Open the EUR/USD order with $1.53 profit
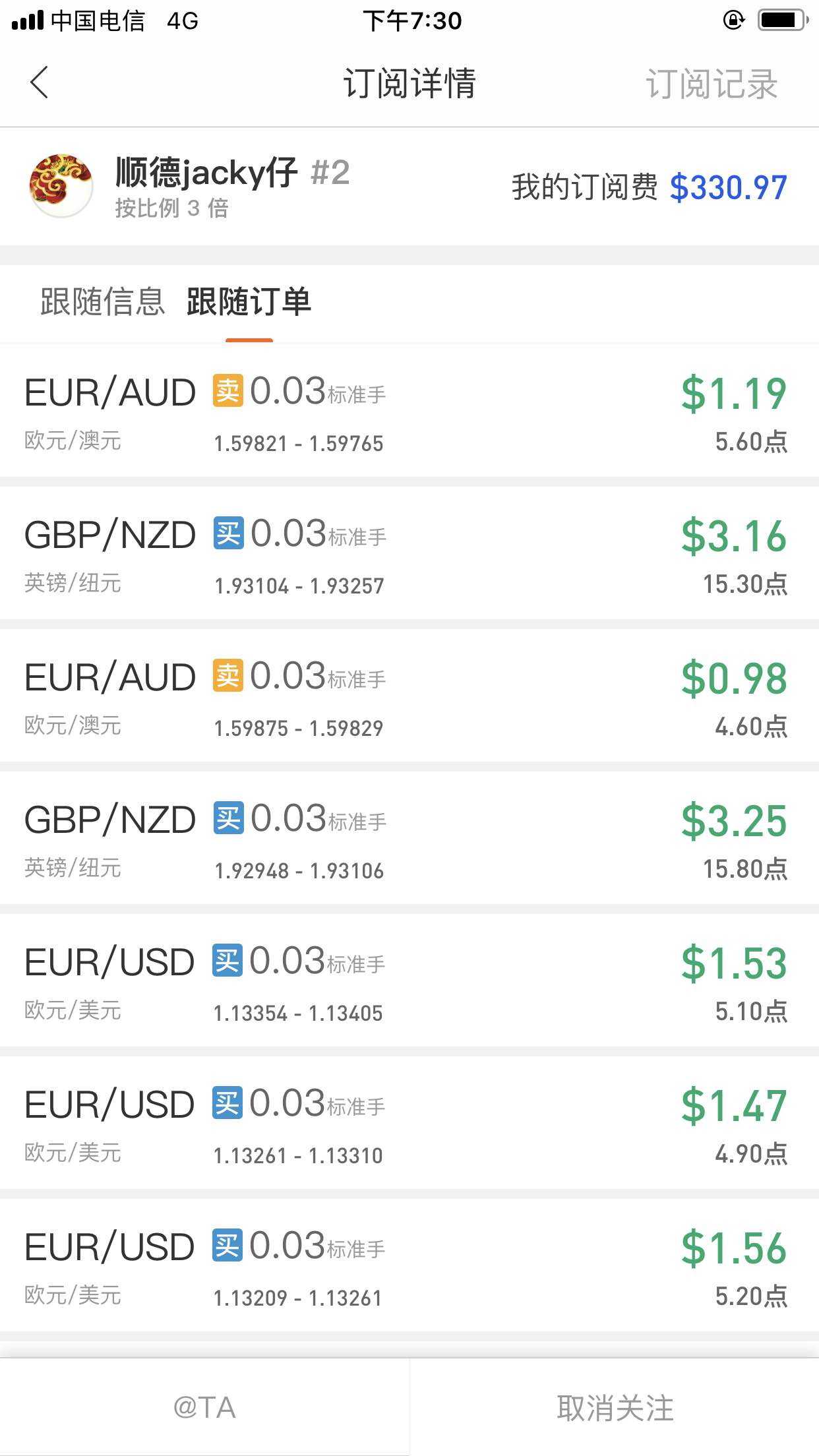 [409, 981]
